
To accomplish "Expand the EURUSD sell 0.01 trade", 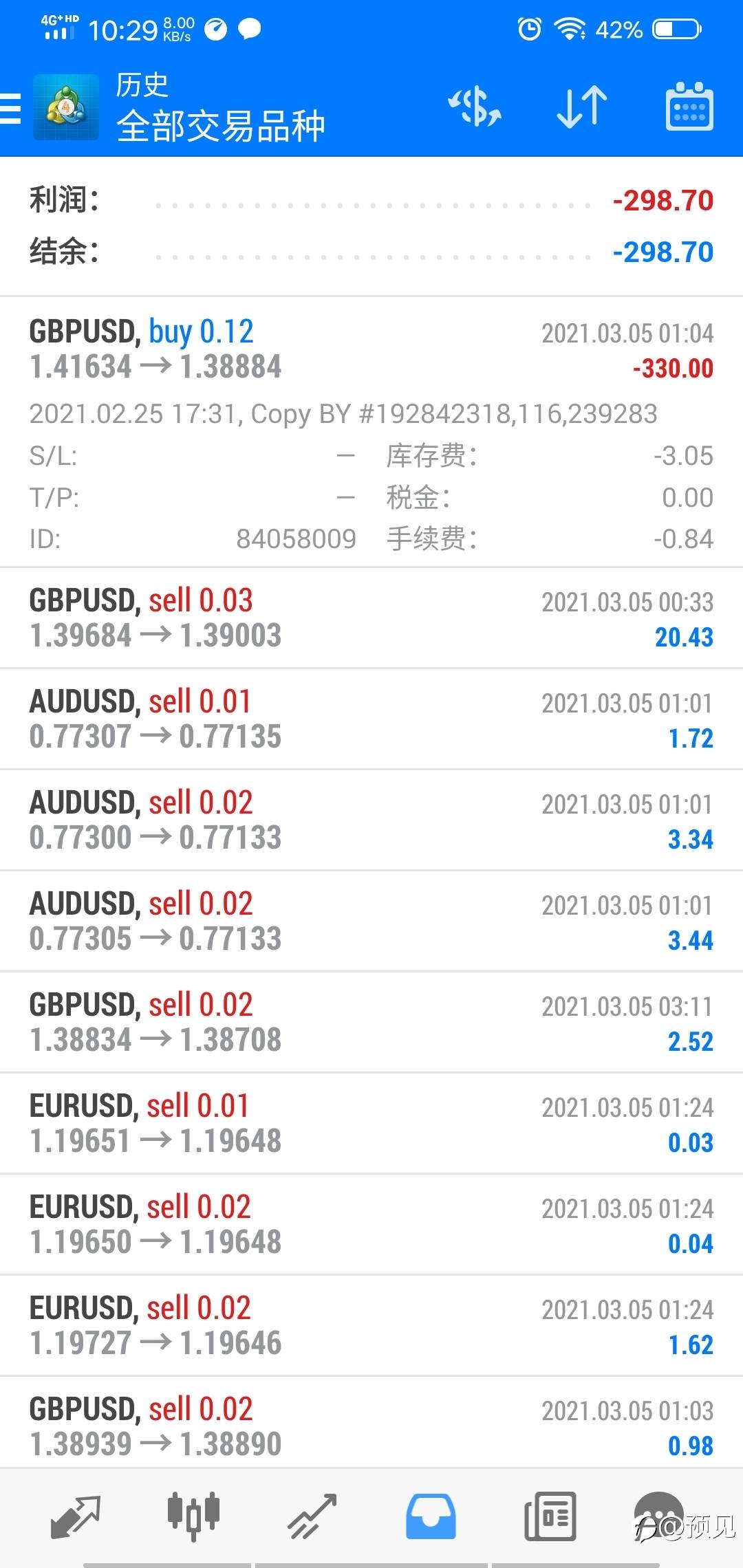I will click(x=371, y=1123).
